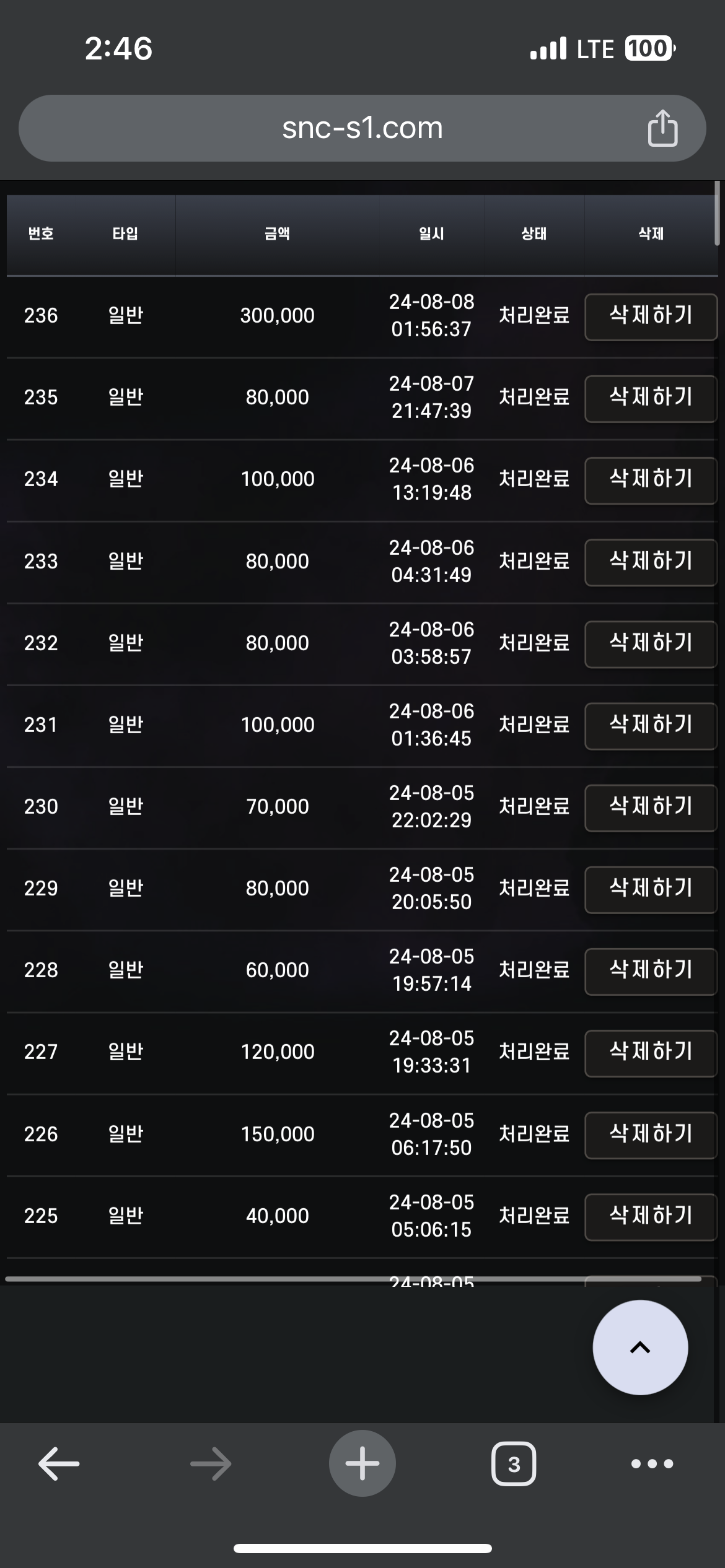The image size is (725, 1568).
Task: Delete entry 235 with 삭제하기
Action: pos(651,398)
